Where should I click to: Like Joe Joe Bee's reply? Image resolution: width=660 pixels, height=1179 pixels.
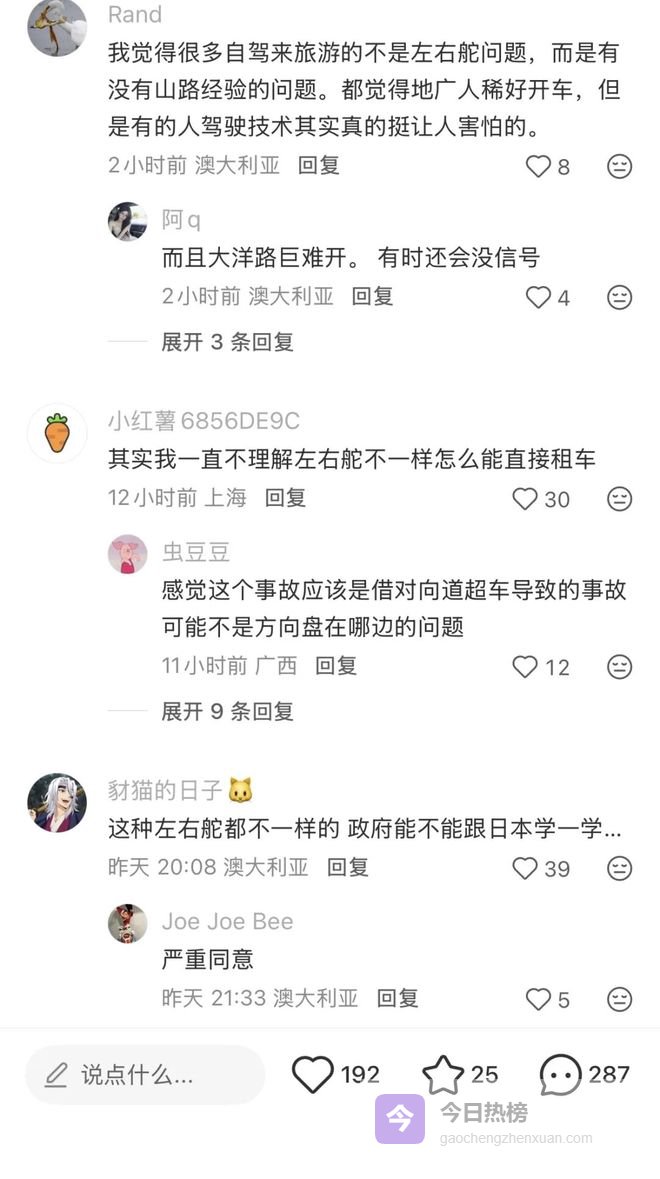coord(539,998)
